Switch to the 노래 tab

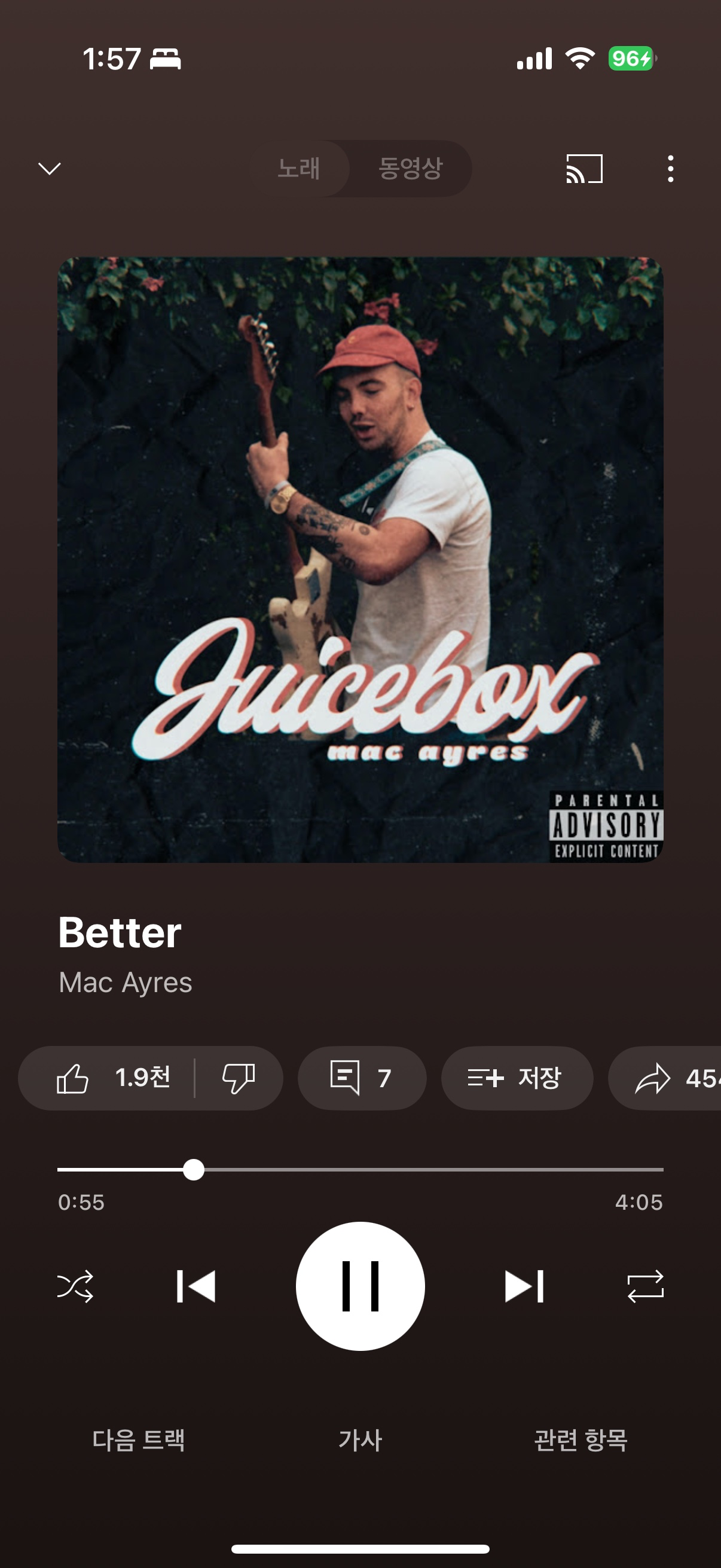[299, 169]
